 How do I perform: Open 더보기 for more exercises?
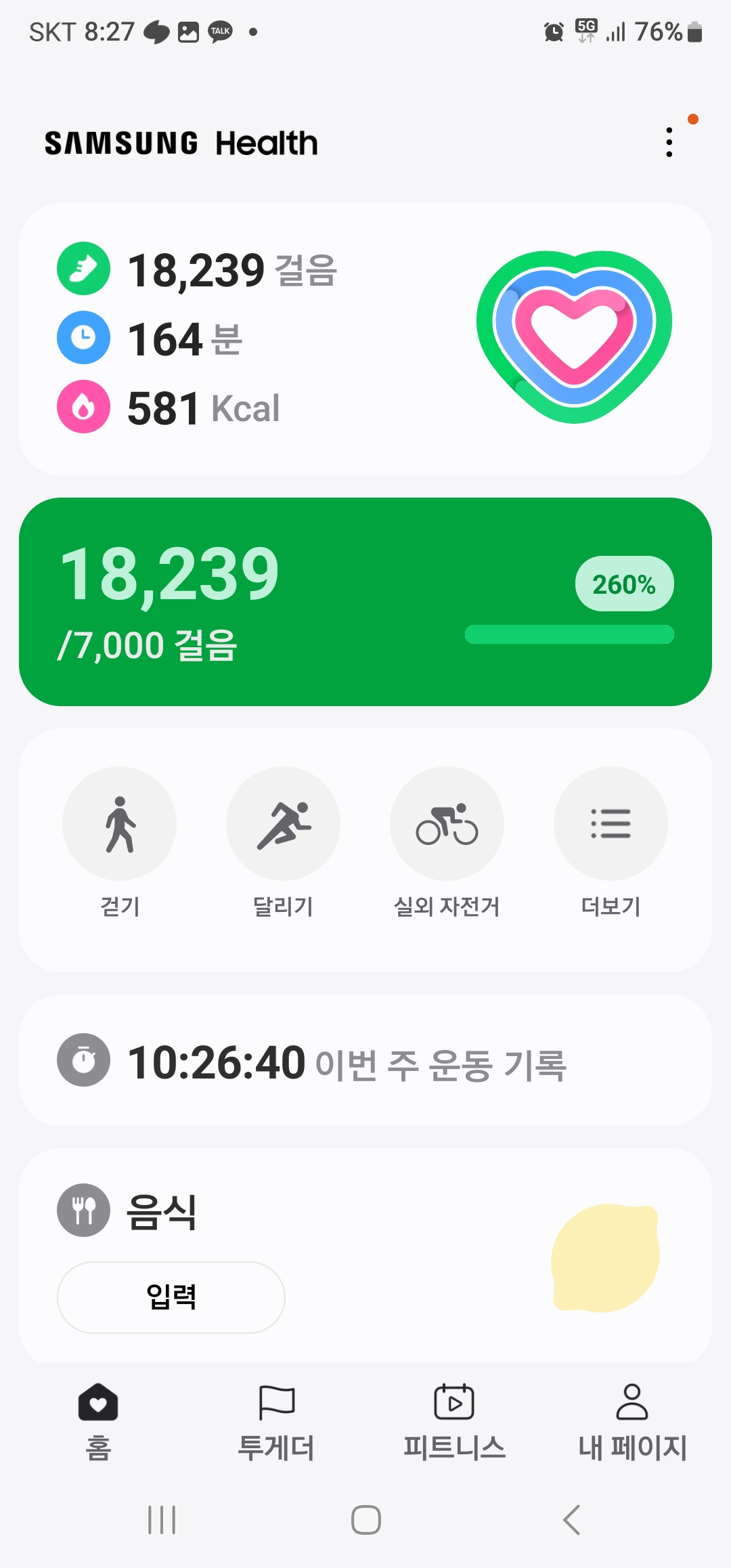point(611,824)
